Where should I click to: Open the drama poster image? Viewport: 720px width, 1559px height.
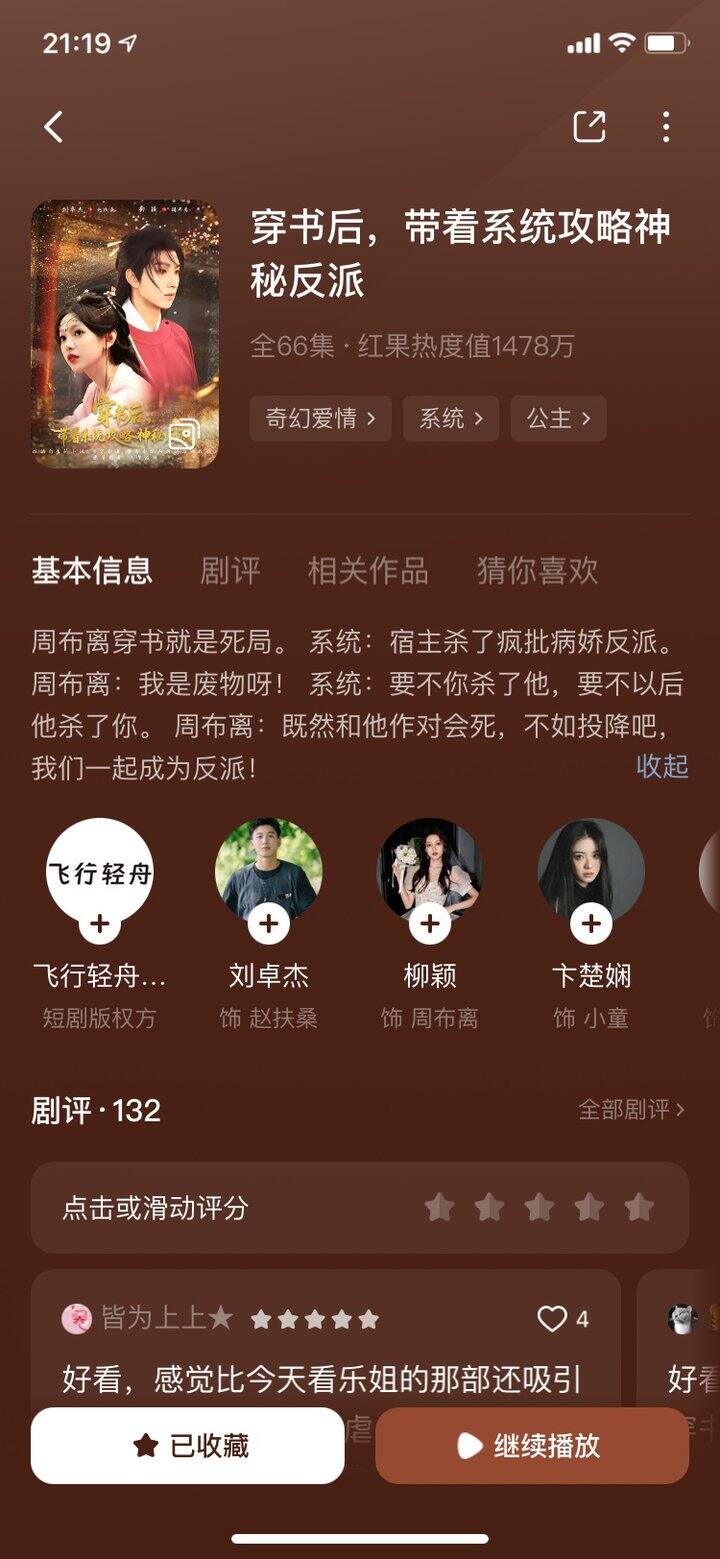(x=125, y=334)
